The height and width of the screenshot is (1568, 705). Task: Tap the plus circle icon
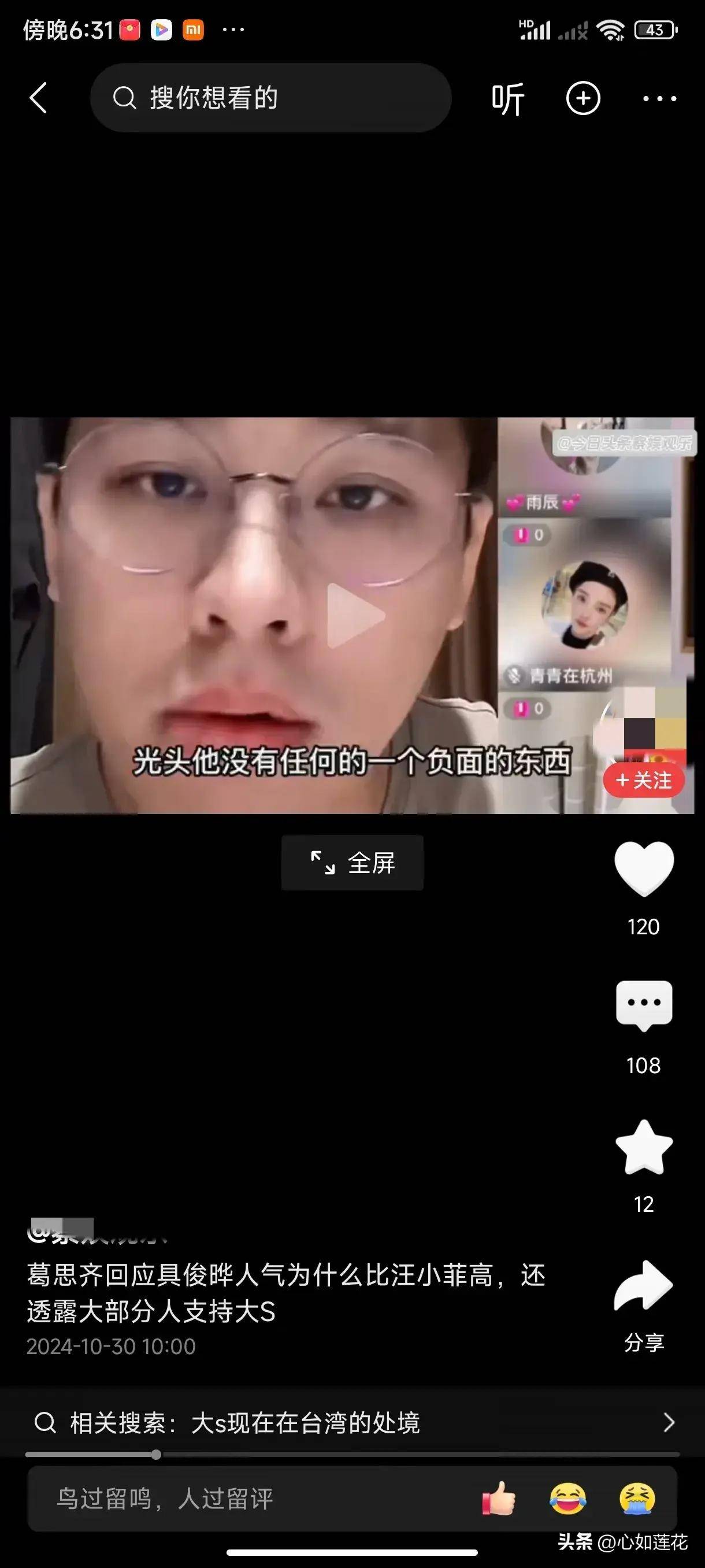[582, 99]
